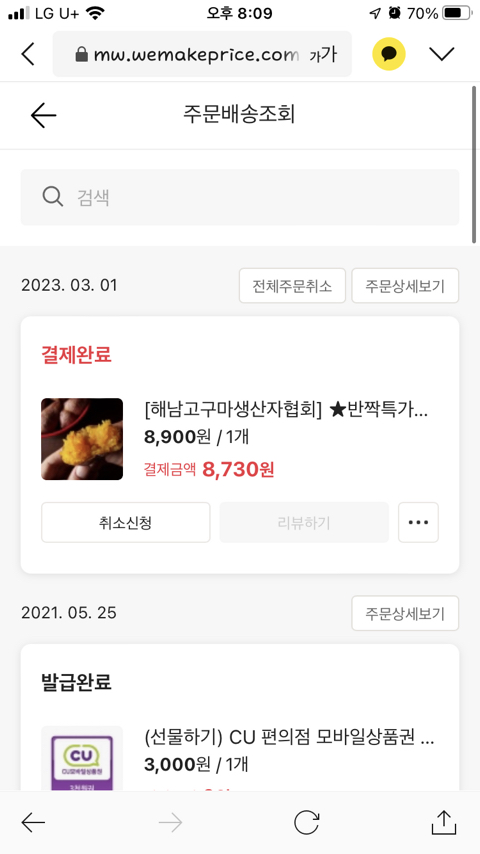Open the three-dot more options on the sweet potato order
The image size is (480, 854).
point(418,523)
